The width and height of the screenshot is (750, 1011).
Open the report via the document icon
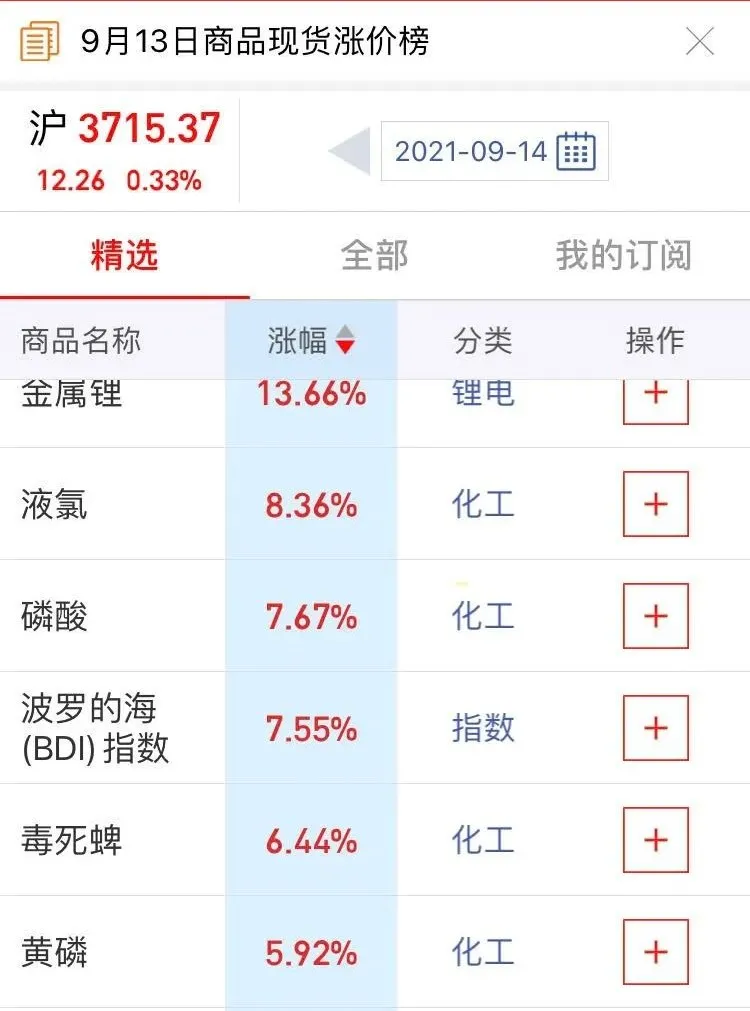point(38,41)
